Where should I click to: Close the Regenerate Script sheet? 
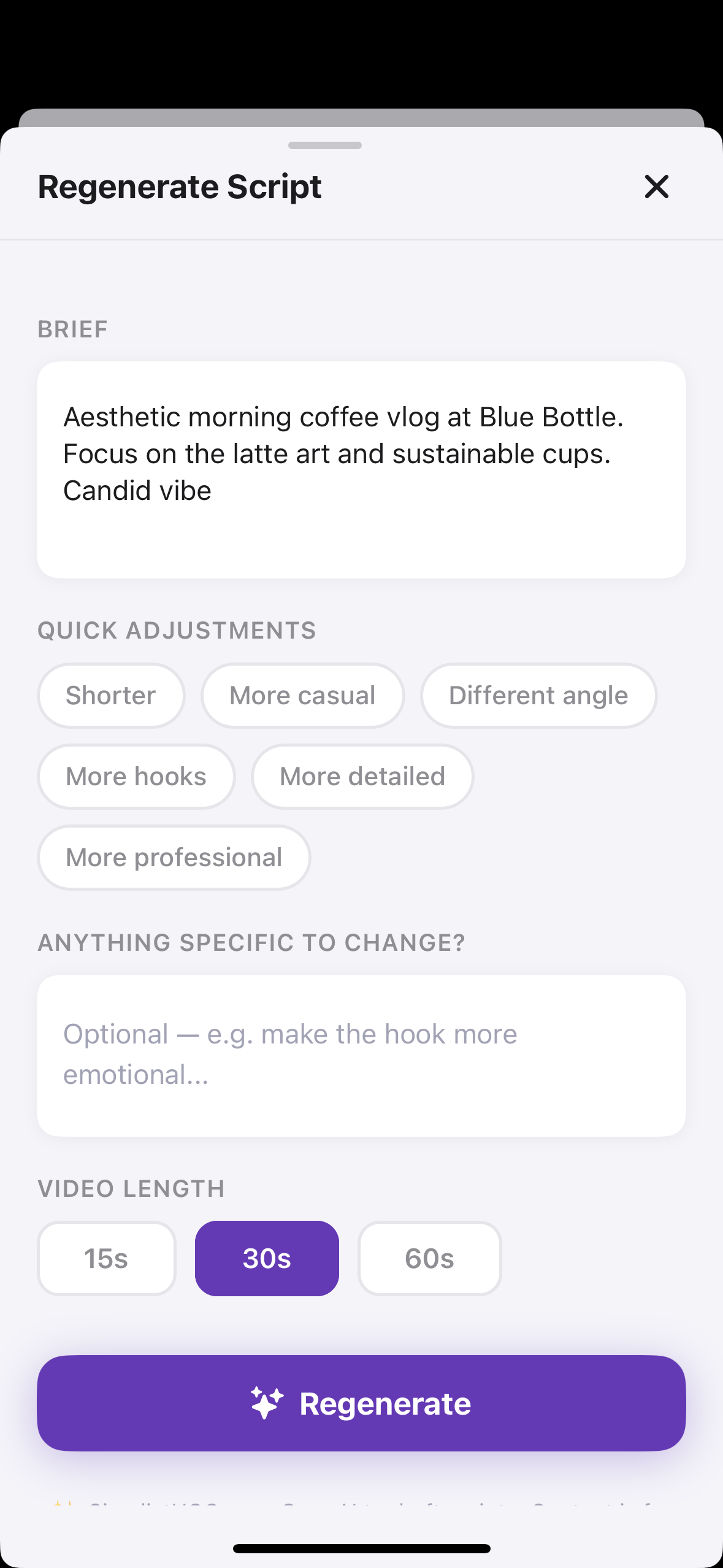pos(656,187)
